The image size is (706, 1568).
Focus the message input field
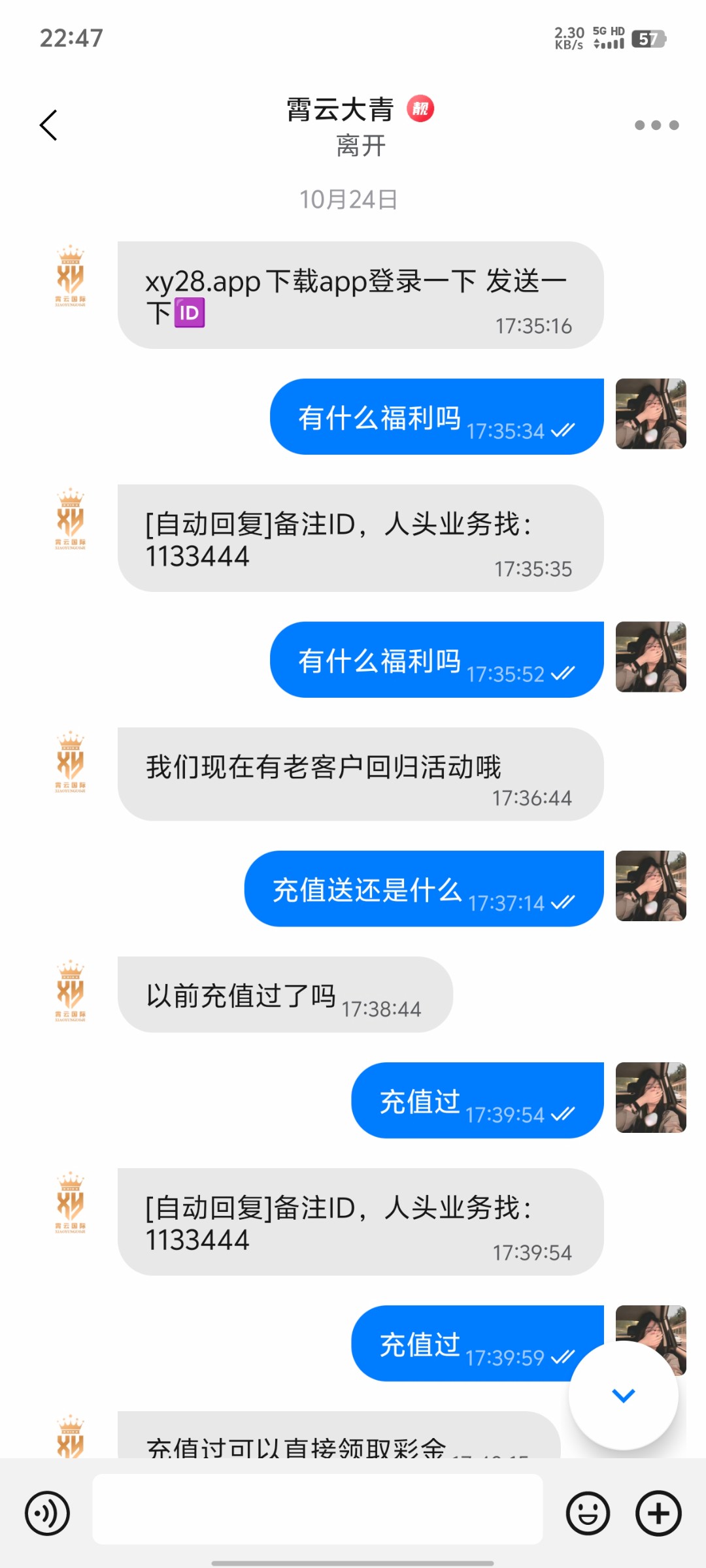(x=317, y=1509)
